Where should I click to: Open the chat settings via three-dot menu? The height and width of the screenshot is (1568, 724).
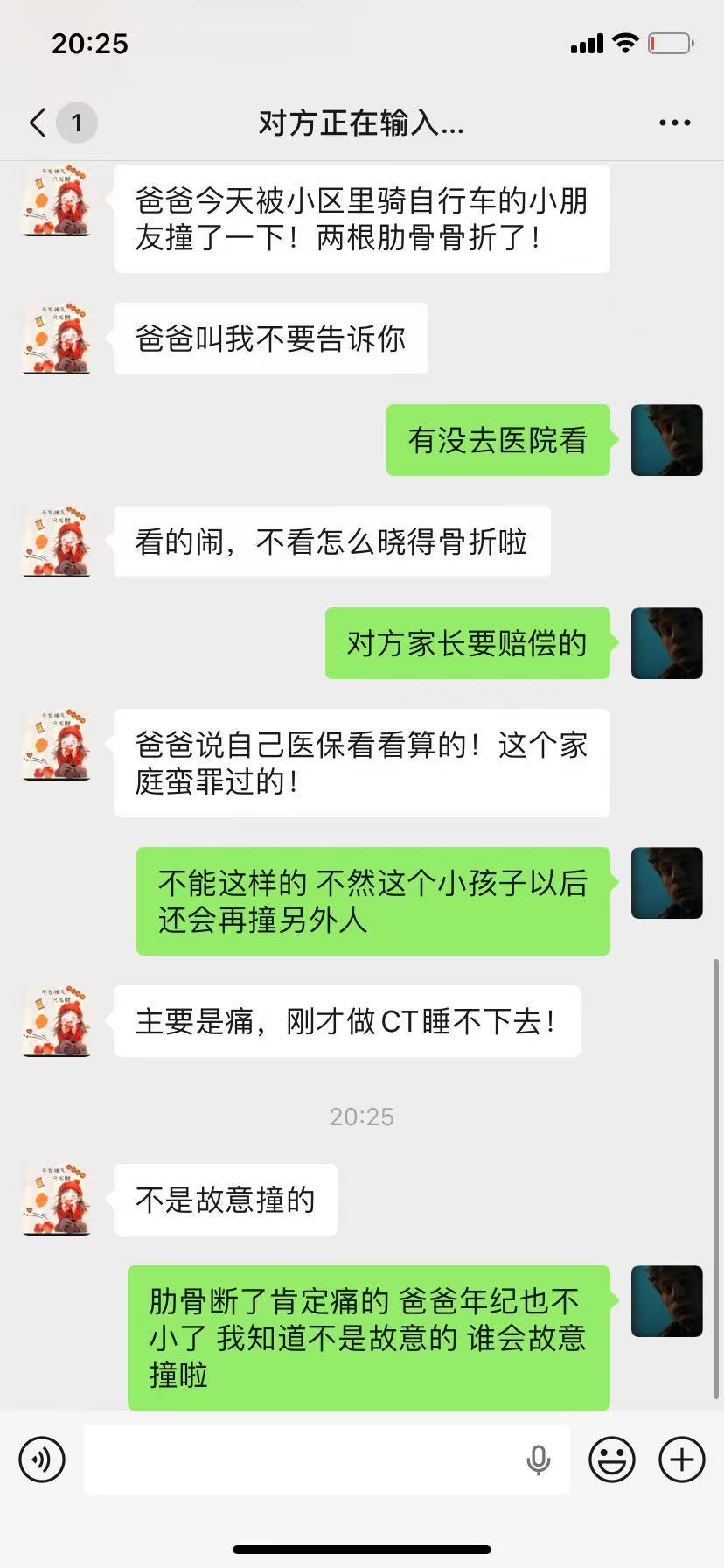pyautogui.click(x=673, y=122)
